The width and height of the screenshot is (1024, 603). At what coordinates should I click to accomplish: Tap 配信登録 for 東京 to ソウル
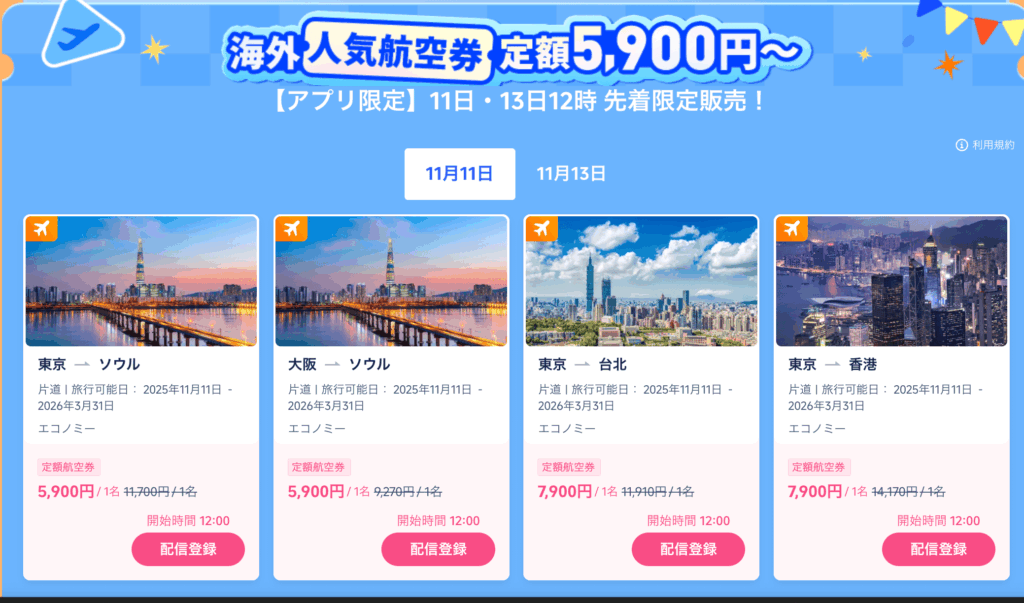click(188, 549)
